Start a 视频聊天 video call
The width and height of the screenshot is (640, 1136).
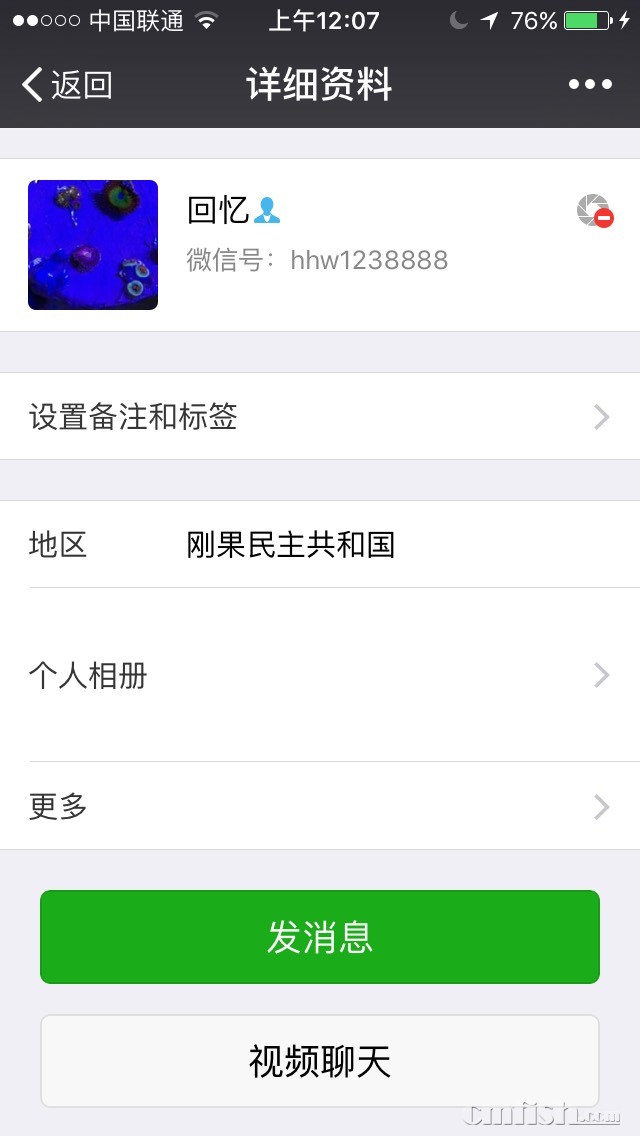[320, 1061]
